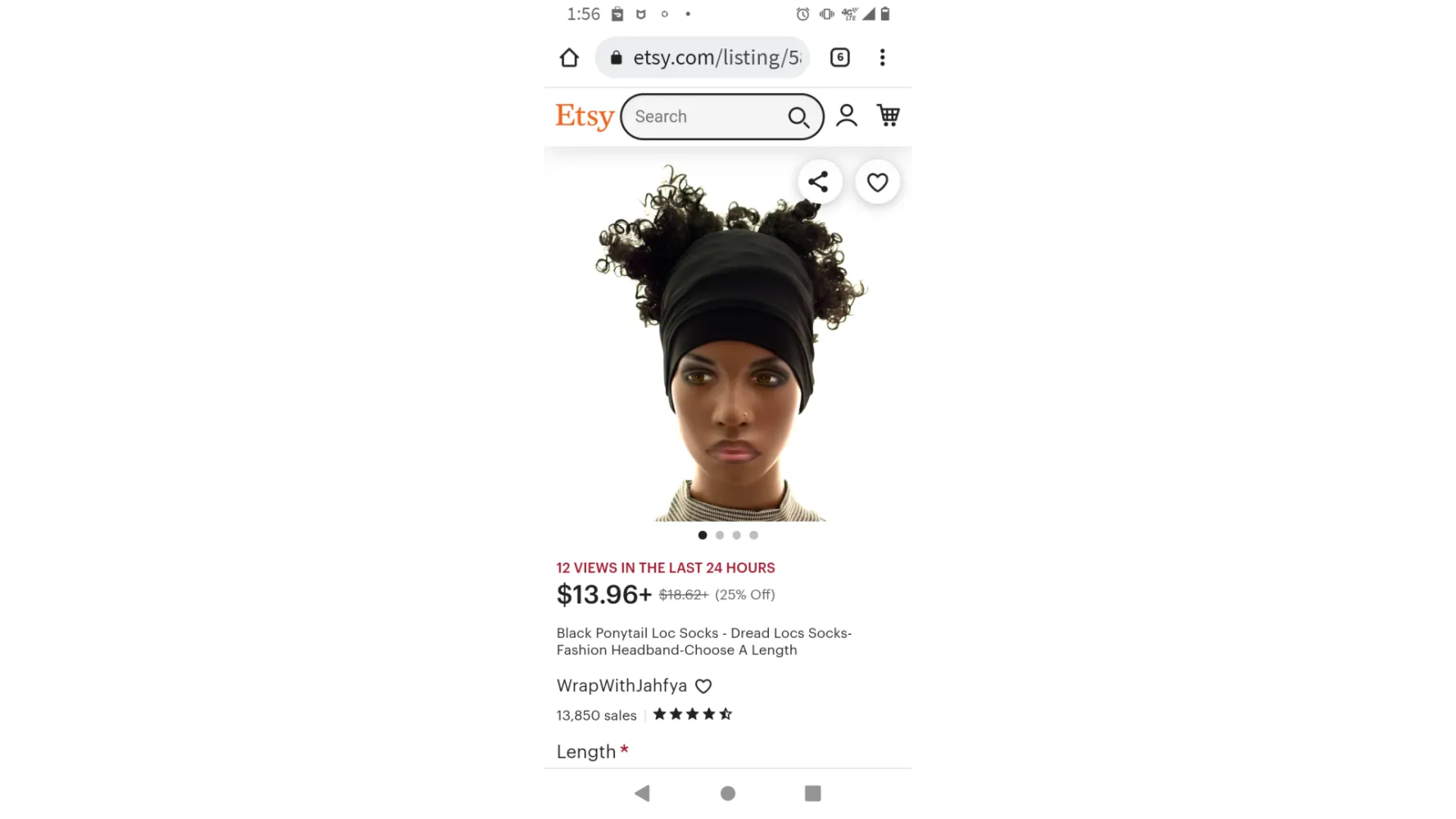
Task: Tap the search magnifier icon
Action: pos(798,117)
